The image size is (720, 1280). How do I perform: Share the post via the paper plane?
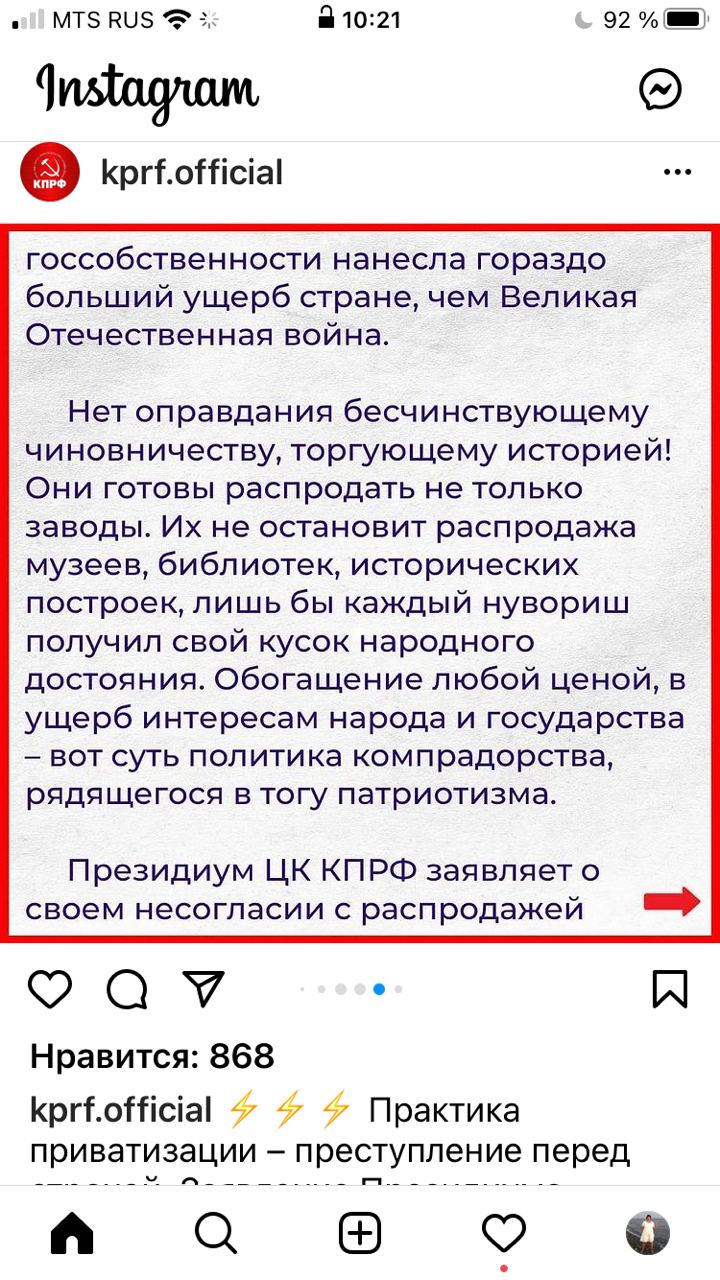[x=203, y=989]
